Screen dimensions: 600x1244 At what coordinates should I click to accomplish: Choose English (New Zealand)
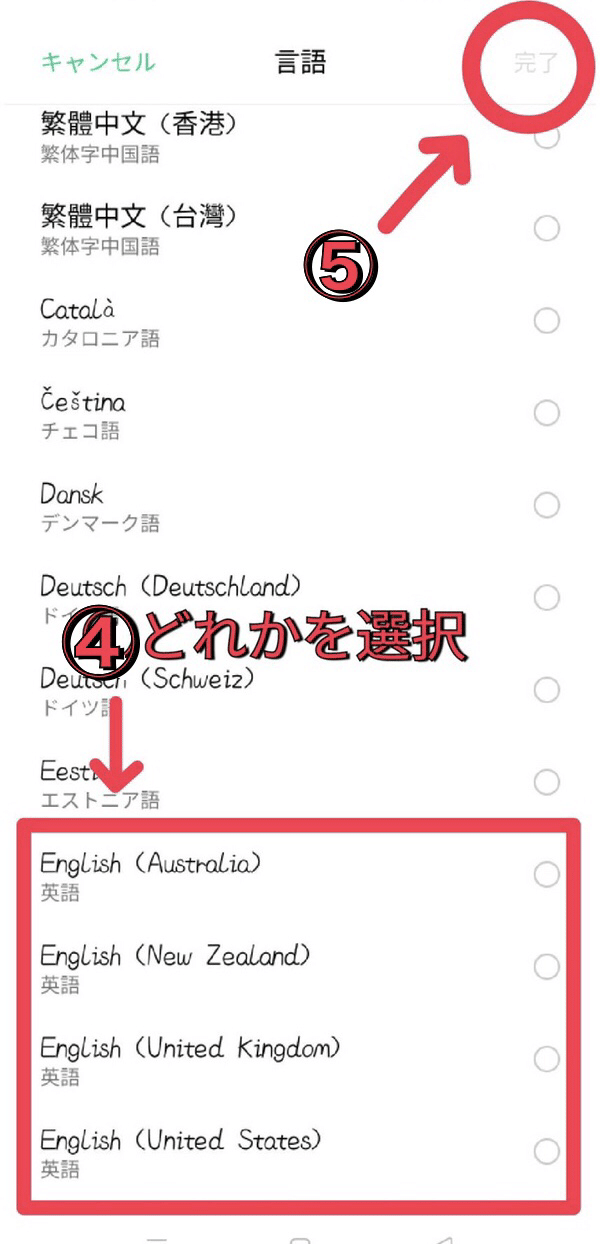click(x=300, y=967)
